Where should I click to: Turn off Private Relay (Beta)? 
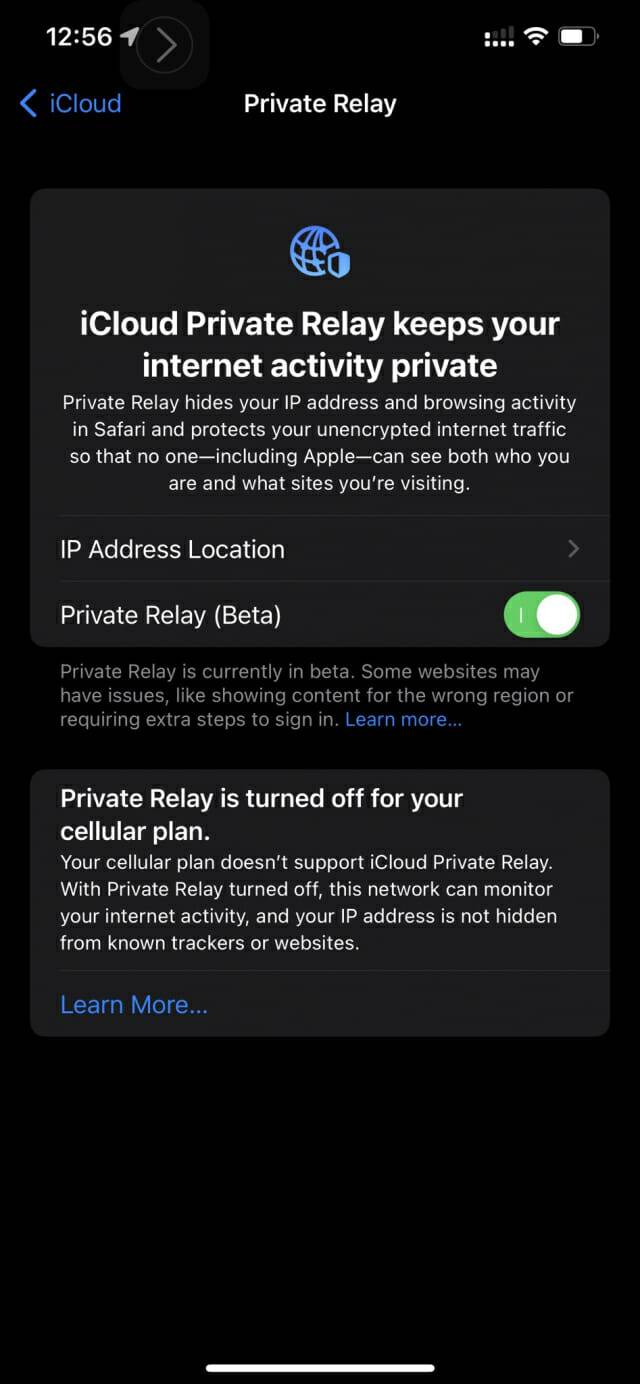[541, 614]
